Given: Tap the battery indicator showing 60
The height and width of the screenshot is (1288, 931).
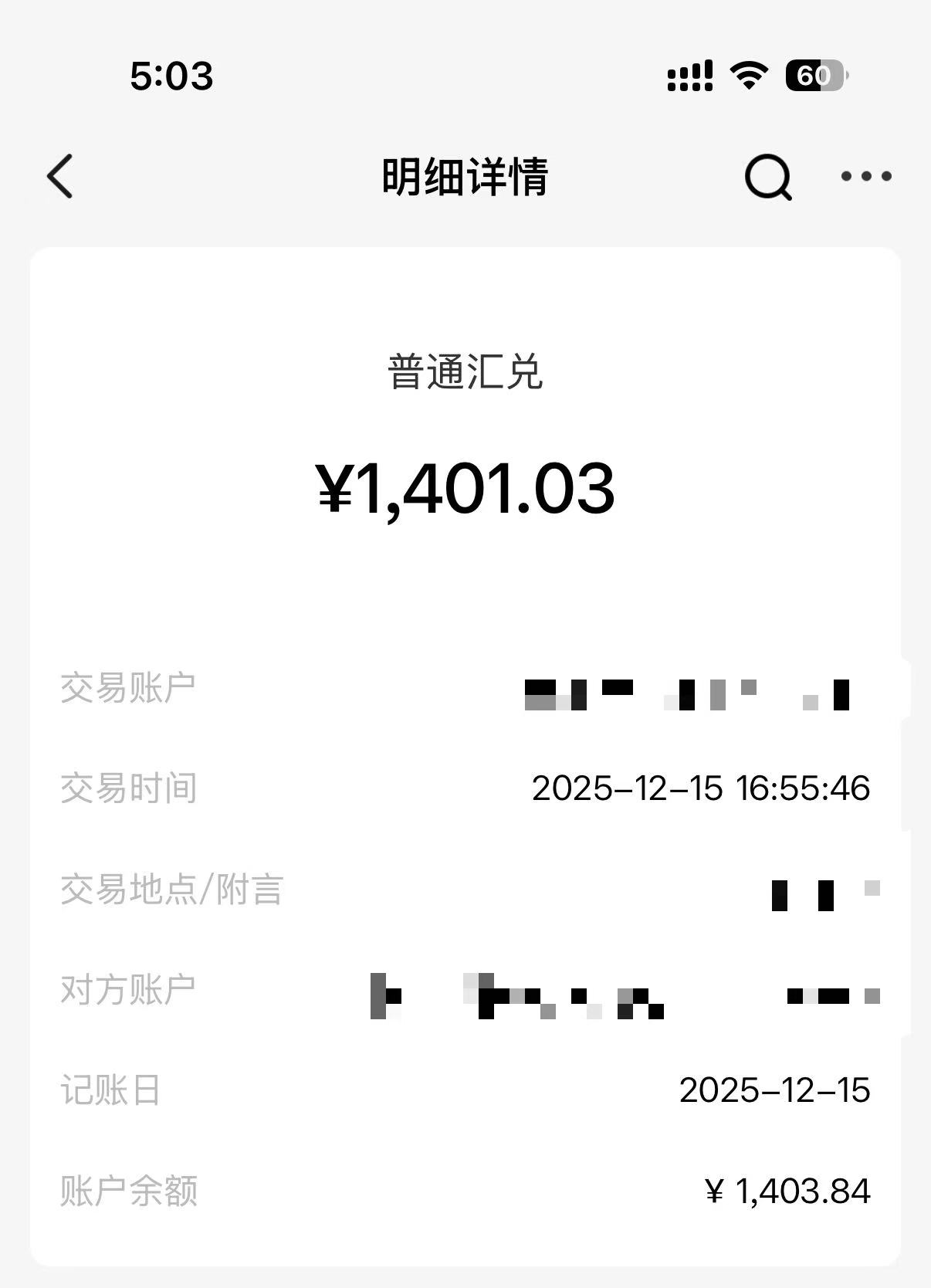Looking at the screenshot, I should pos(814,75).
